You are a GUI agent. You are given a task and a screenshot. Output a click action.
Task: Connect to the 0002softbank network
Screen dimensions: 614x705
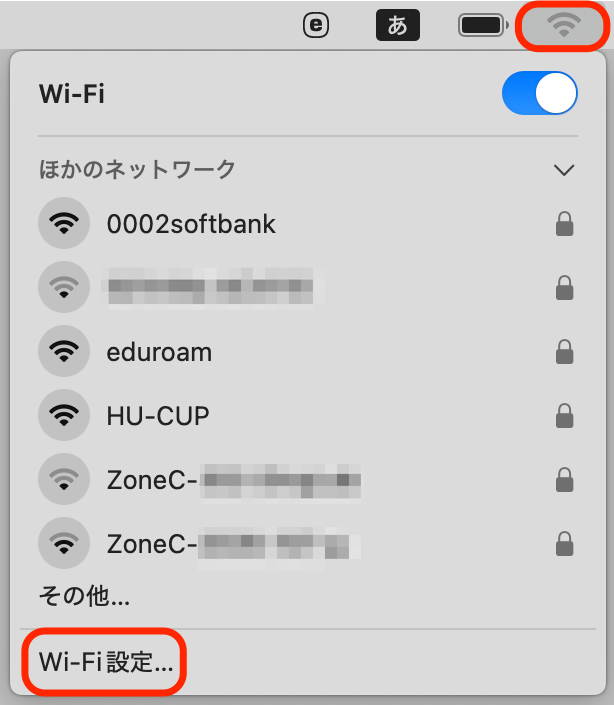[190, 224]
